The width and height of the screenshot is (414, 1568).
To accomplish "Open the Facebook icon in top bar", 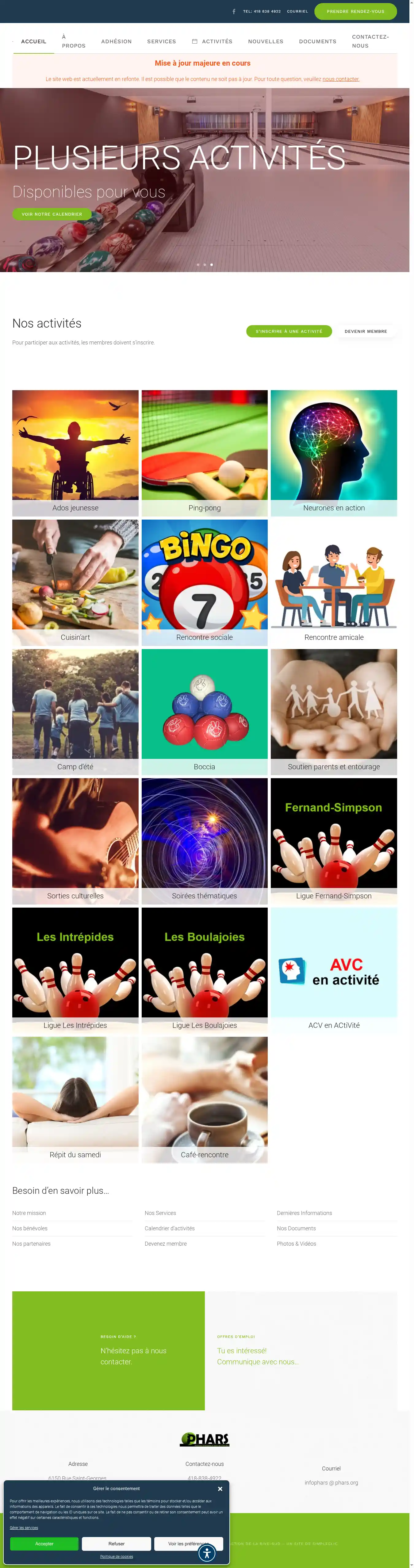I will (x=234, y=12).
